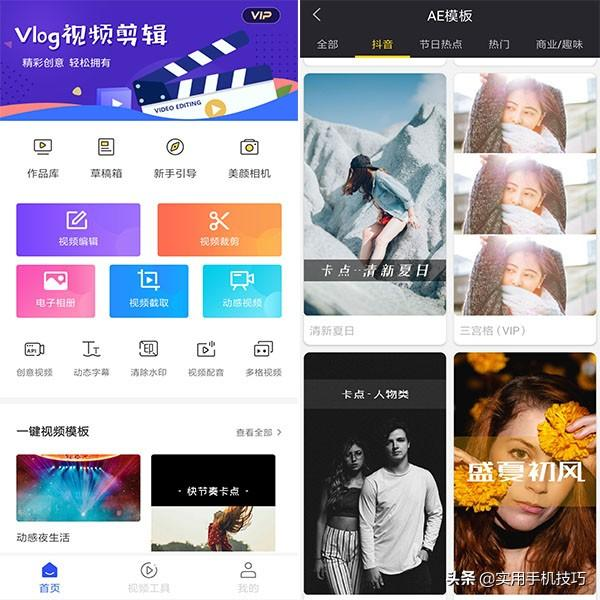Screen dimensions: 600x600
Task: Open 视频裁剪 video cropping
Action: pyautogui.click(x=219, y=229)
